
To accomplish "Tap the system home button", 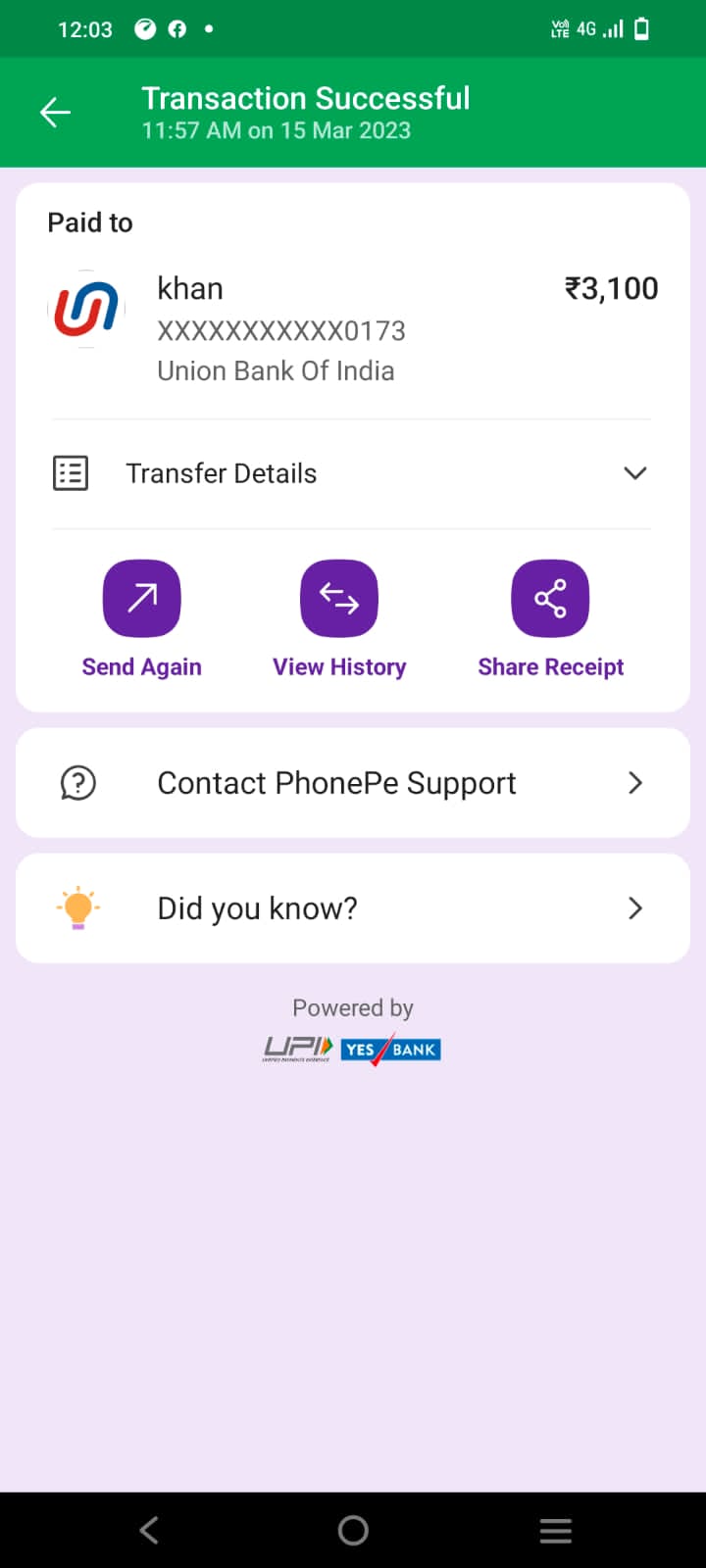I will tap(353, 1530).
